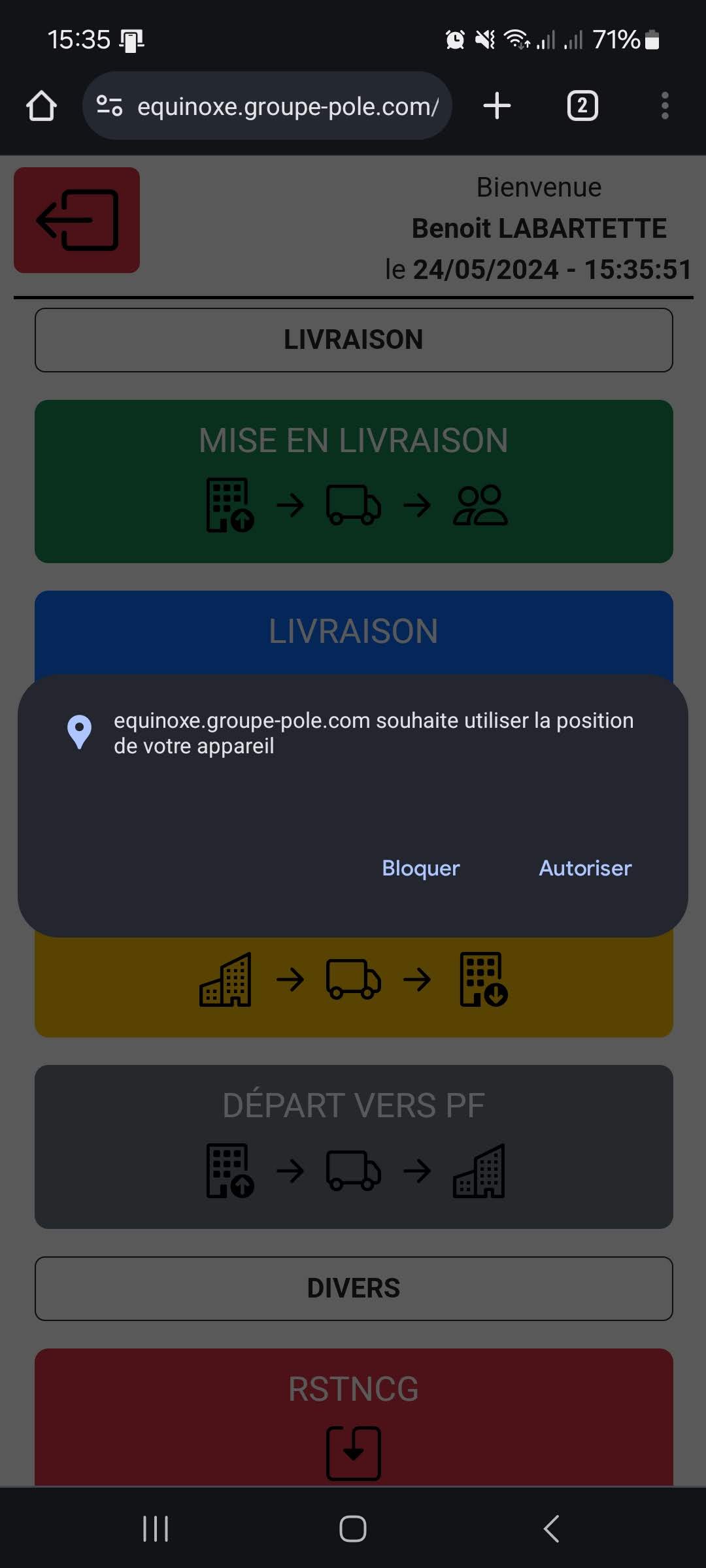
Task: Open the DÉPART VERS PF card
Action: click(x=354, y=1147)
